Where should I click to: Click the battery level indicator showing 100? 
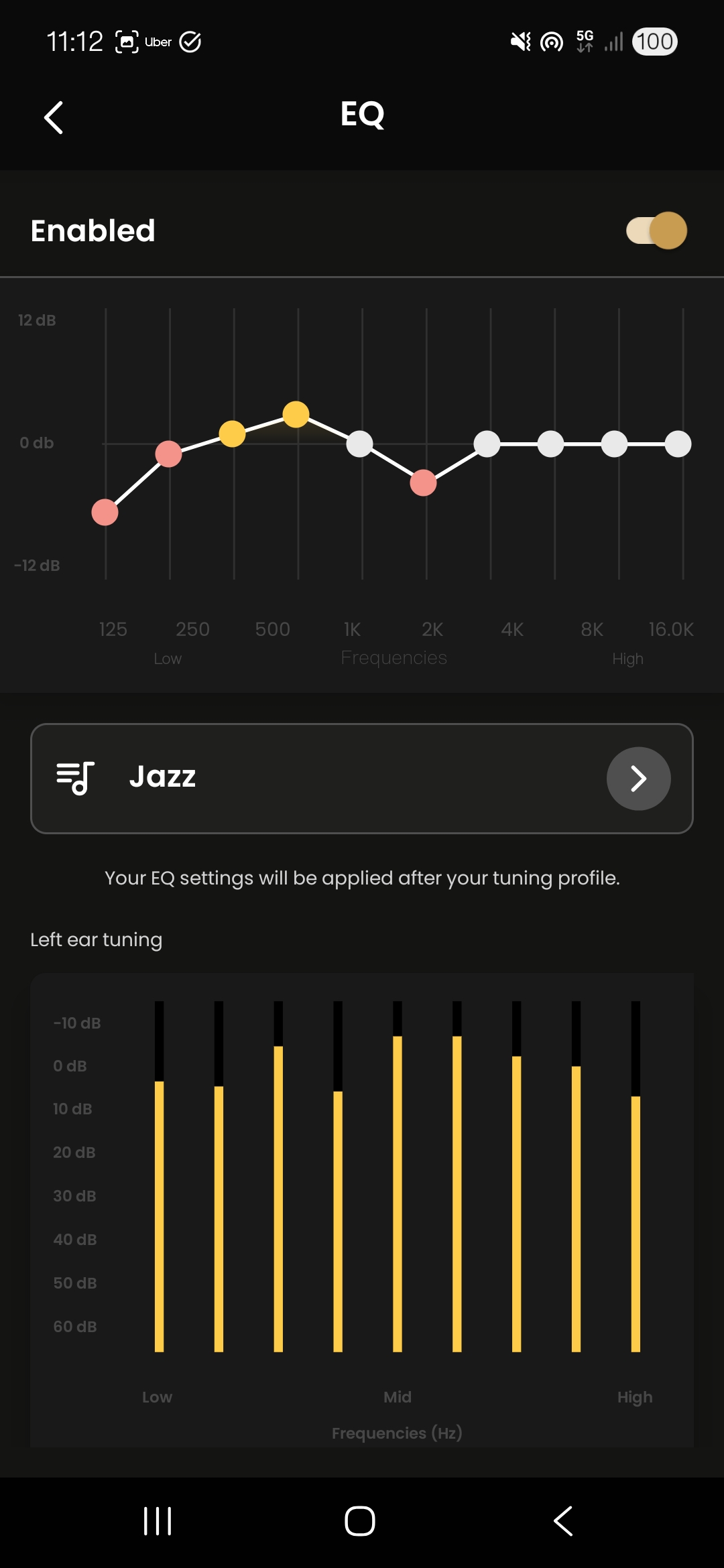[654, 42]
